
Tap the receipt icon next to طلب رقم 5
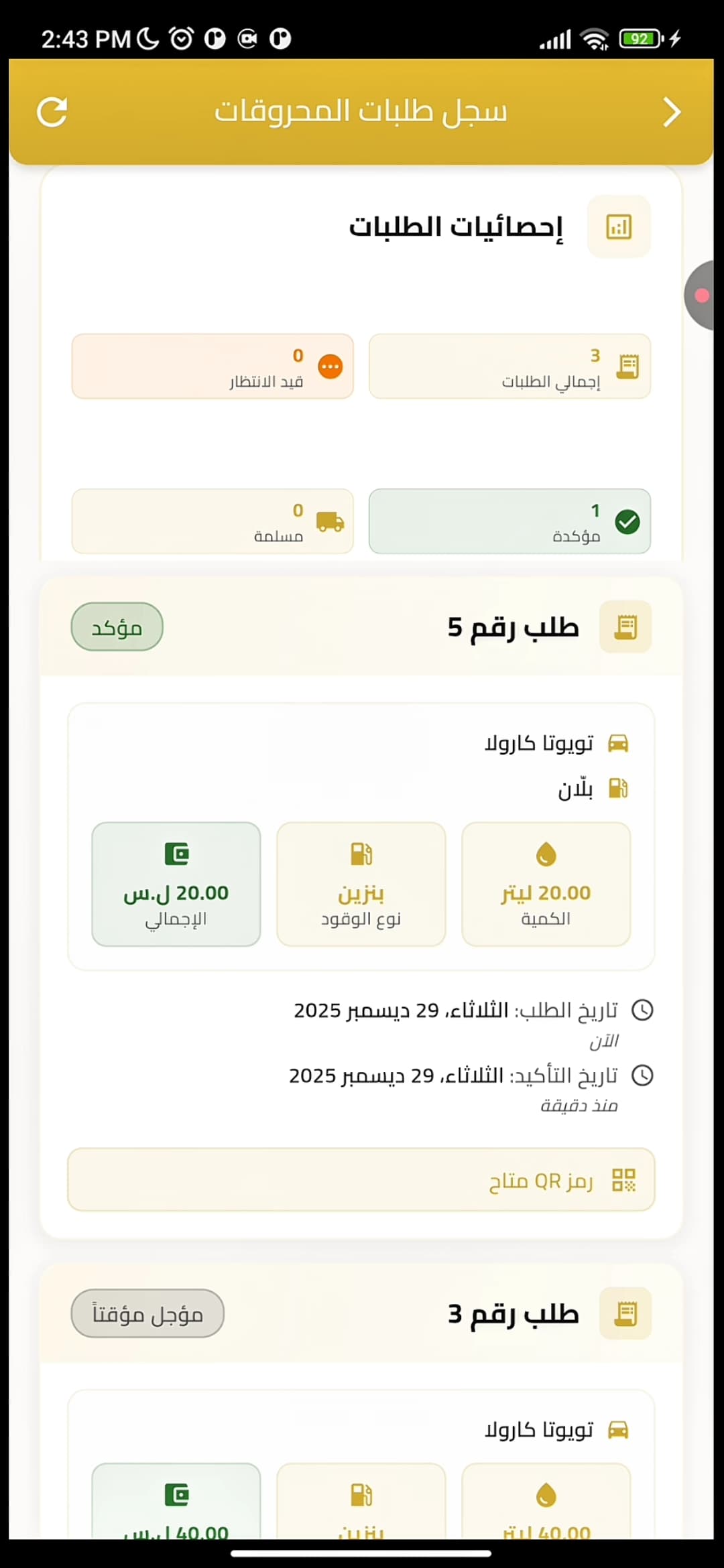[x=625, y=627]
